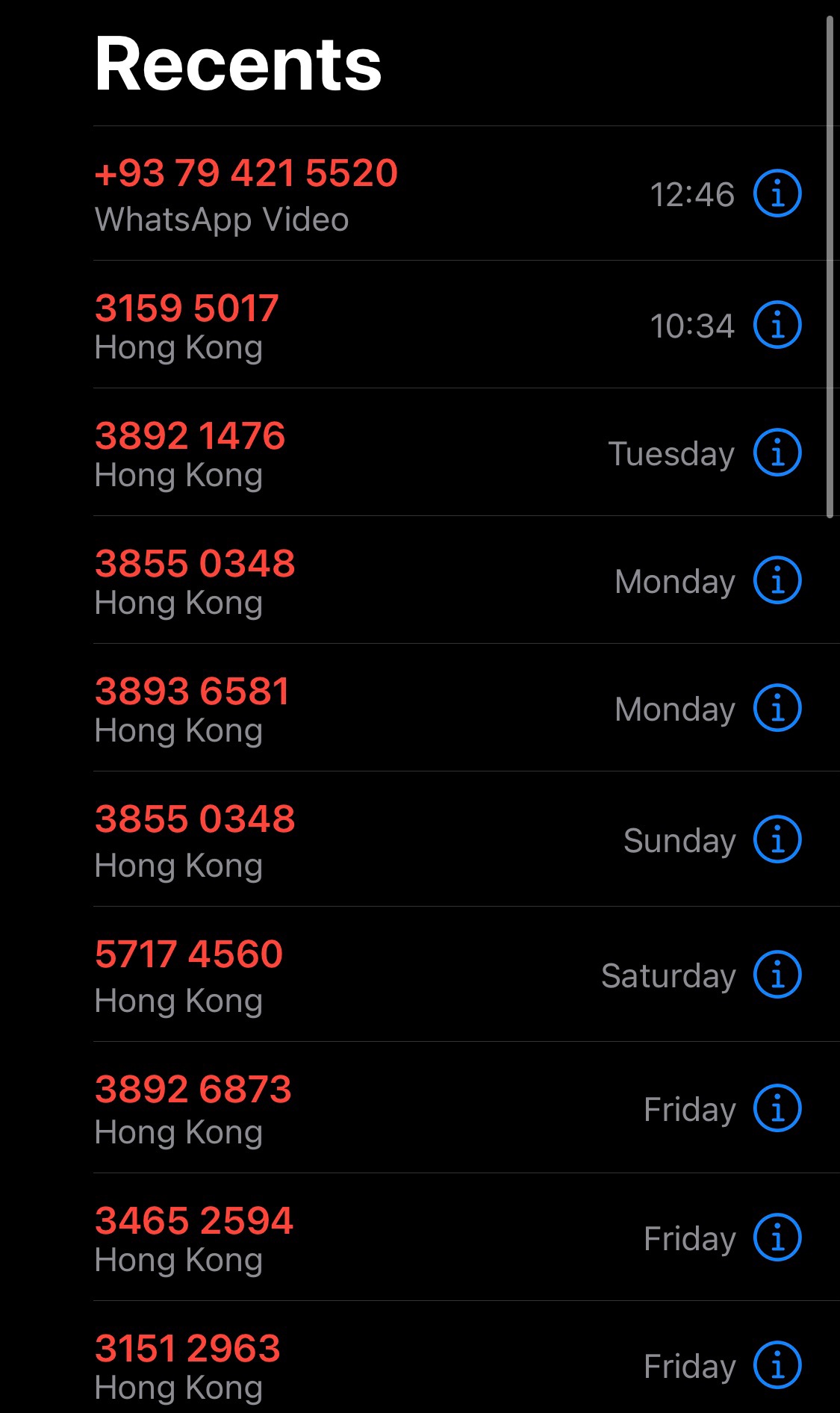
Task: Open info for 5717 4560 Saturday call
Action: pos(777,975)
